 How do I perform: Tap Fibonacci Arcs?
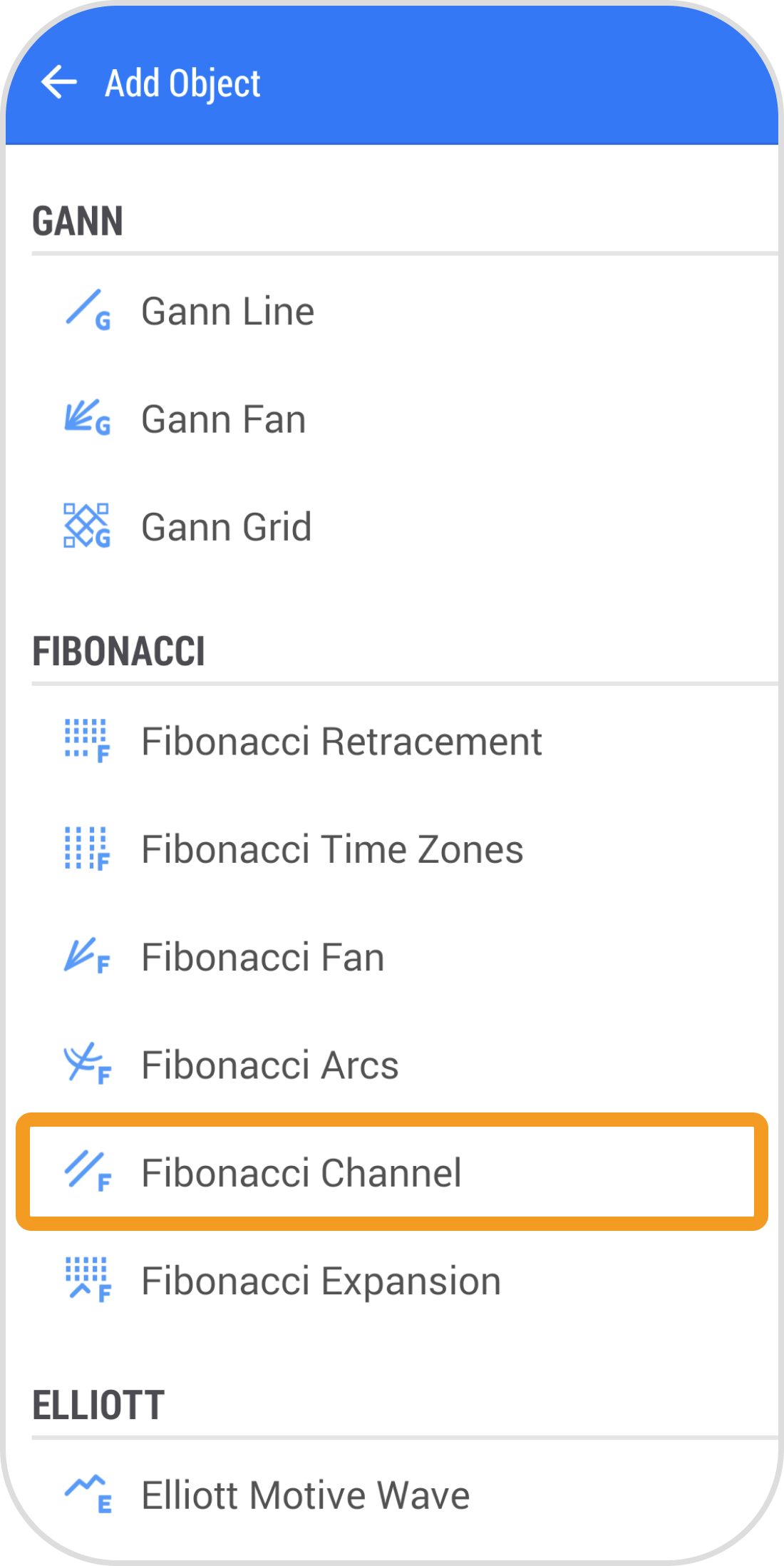(x=269, y=1065)
